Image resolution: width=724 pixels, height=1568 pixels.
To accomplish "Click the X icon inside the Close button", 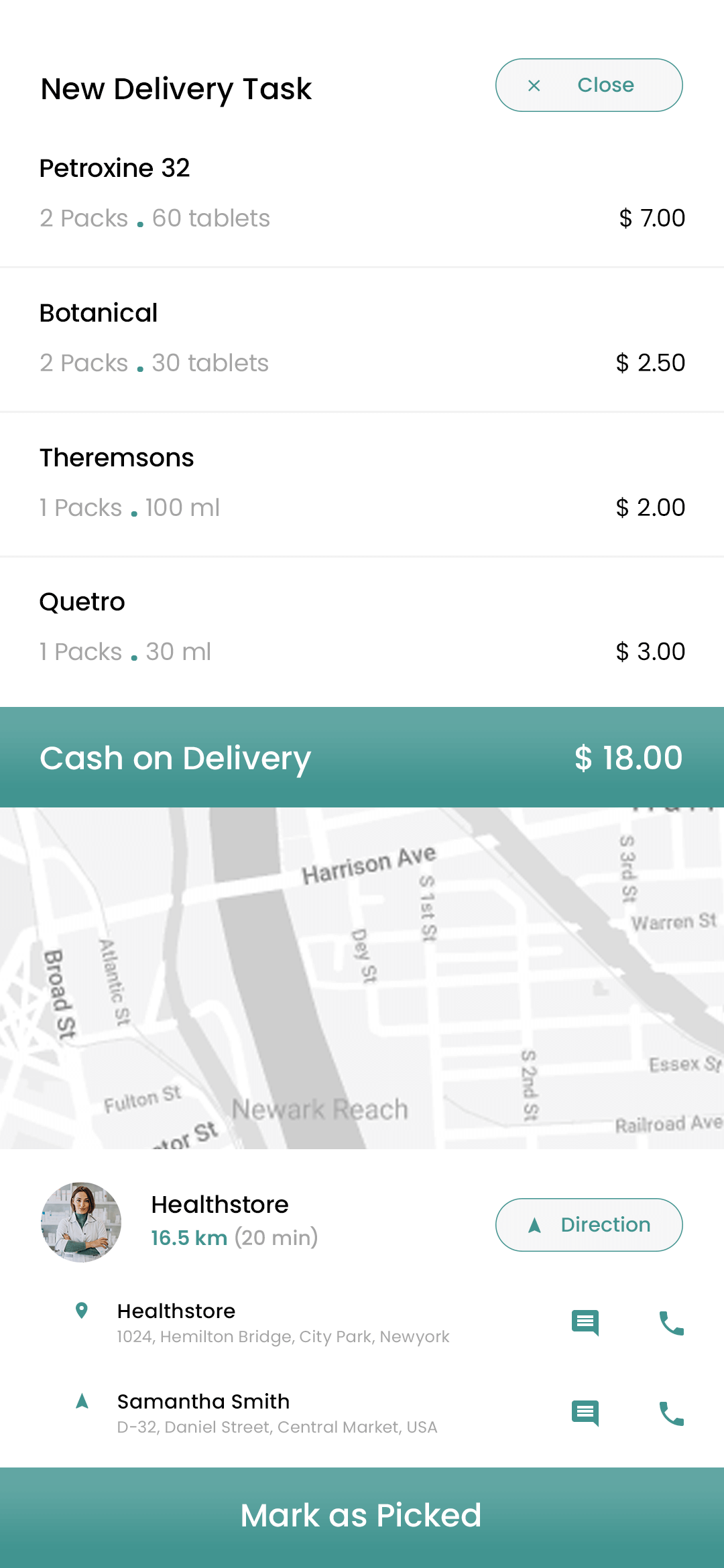I will click(x=534, y=85).
